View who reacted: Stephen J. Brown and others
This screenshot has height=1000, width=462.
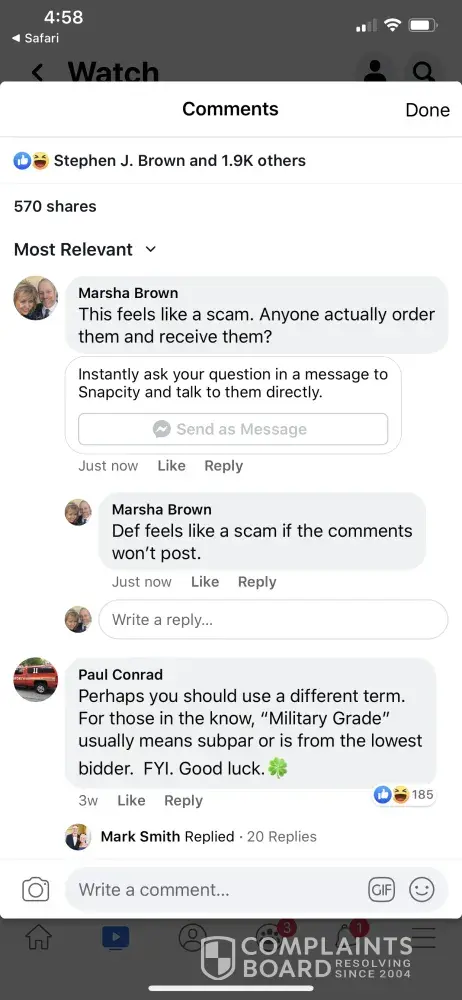coord(160,161)
